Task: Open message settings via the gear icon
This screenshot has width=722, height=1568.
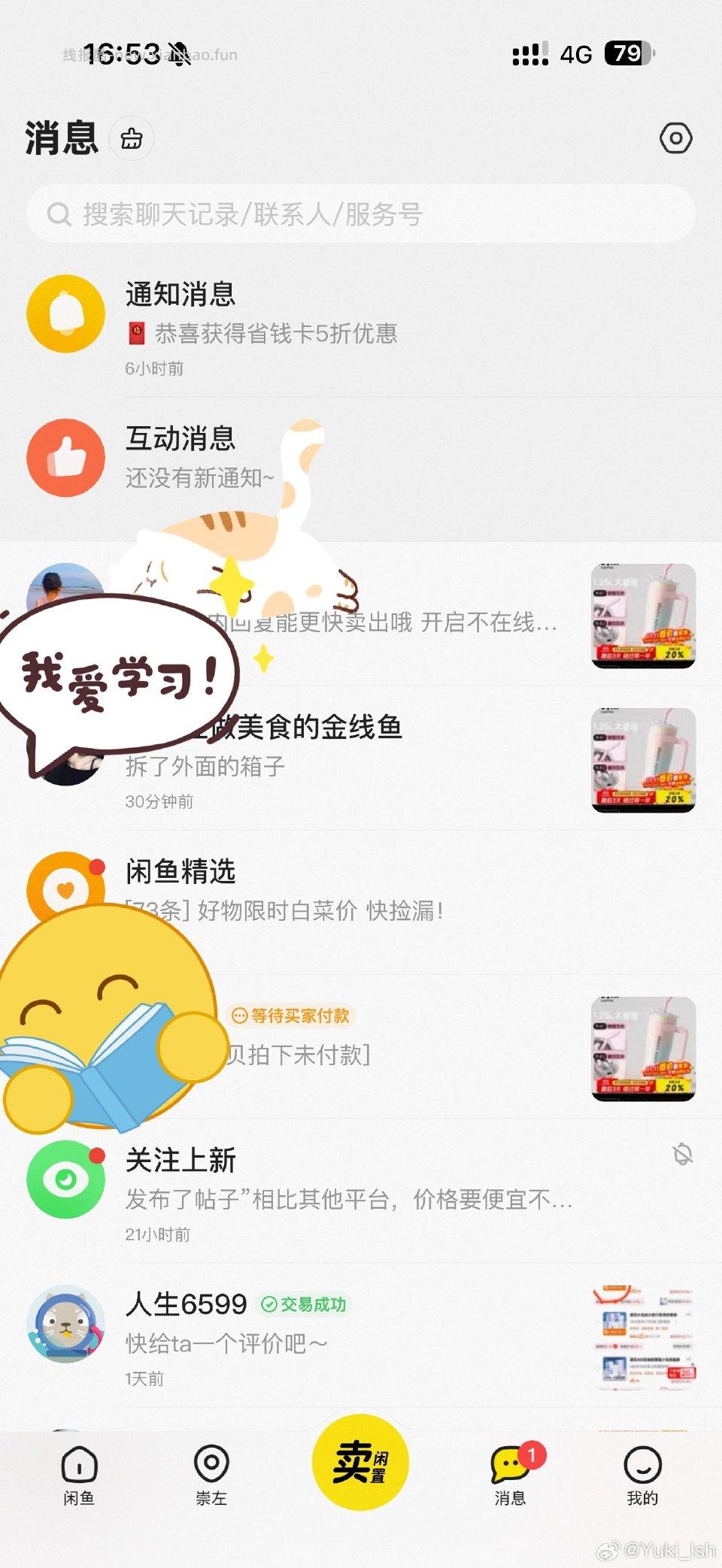Action: point(675,138)
